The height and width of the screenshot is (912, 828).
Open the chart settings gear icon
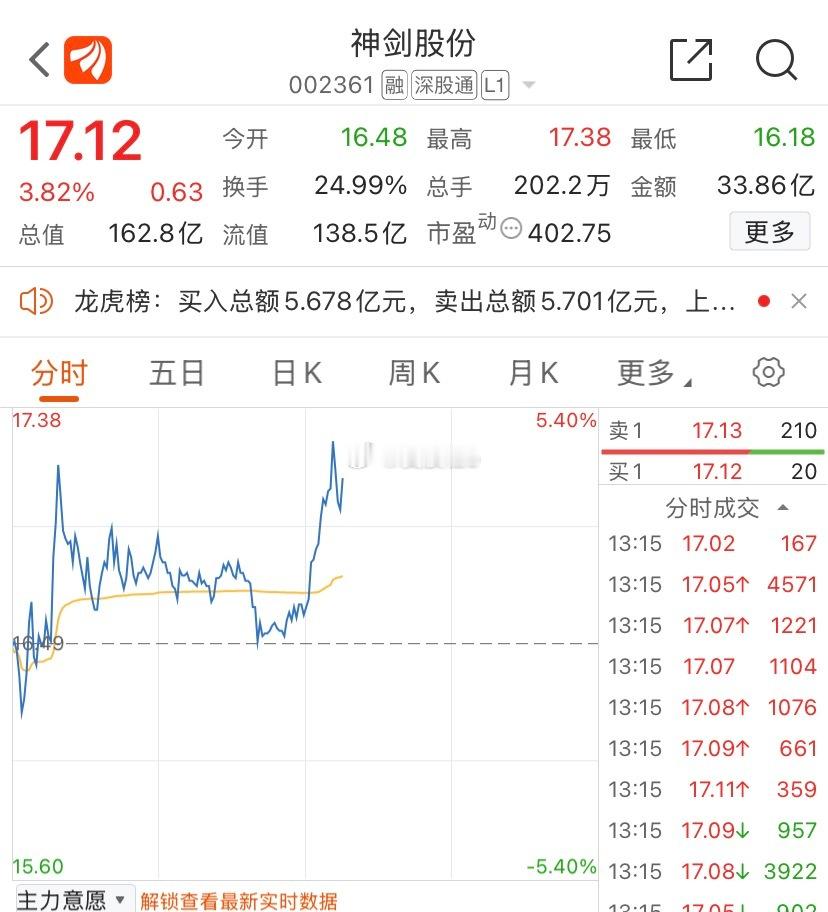pos(768,371)
